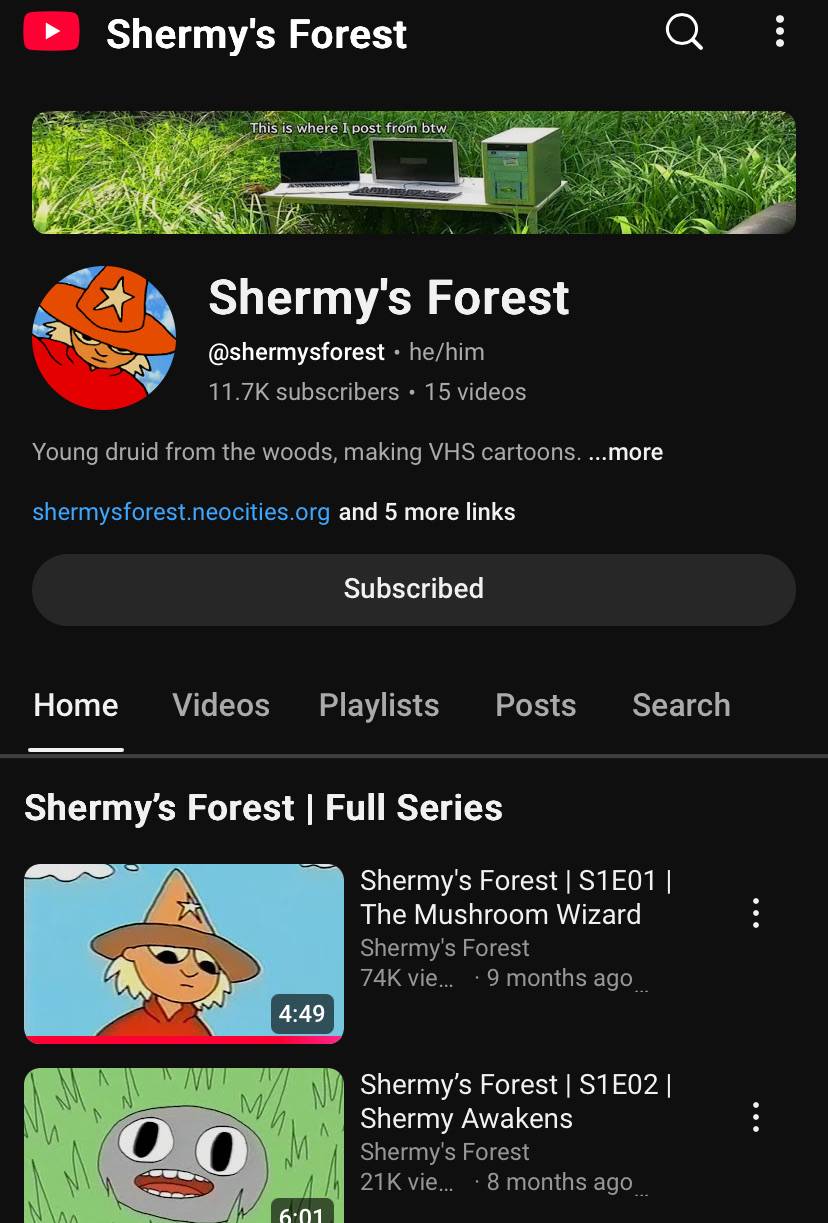Screen dimensions: 828x1223
Task: Open the Shermy's Forest Full Series playlist
Action: (263, 808)
